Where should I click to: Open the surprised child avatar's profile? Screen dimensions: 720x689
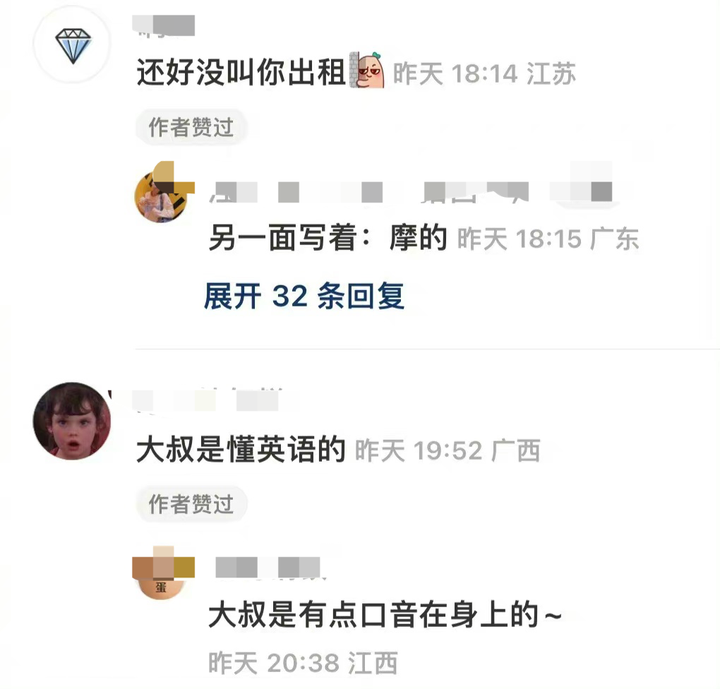click(72, 421)
